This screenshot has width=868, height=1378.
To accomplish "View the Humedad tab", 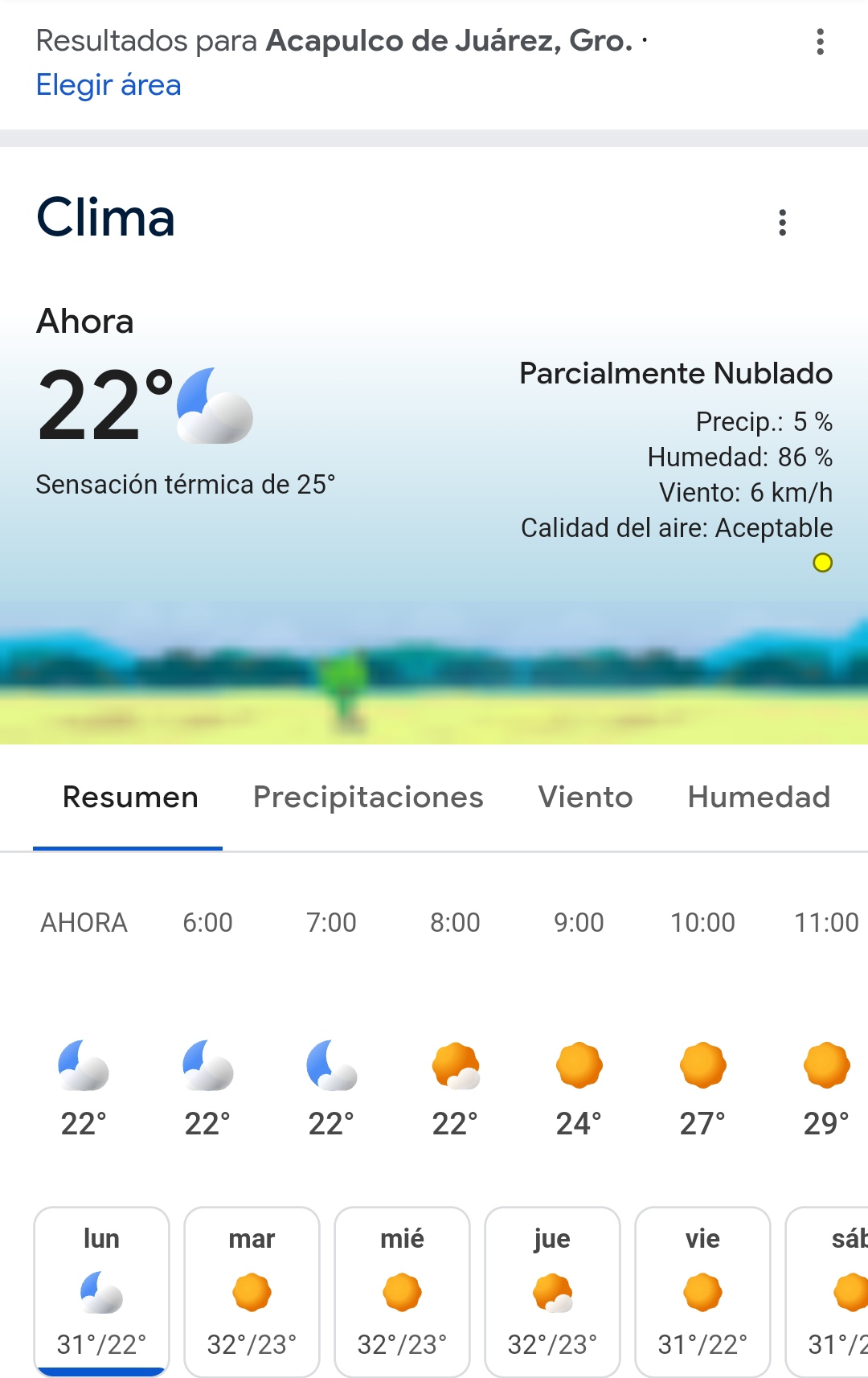I will pyautogui.click(x=759, y=797).
